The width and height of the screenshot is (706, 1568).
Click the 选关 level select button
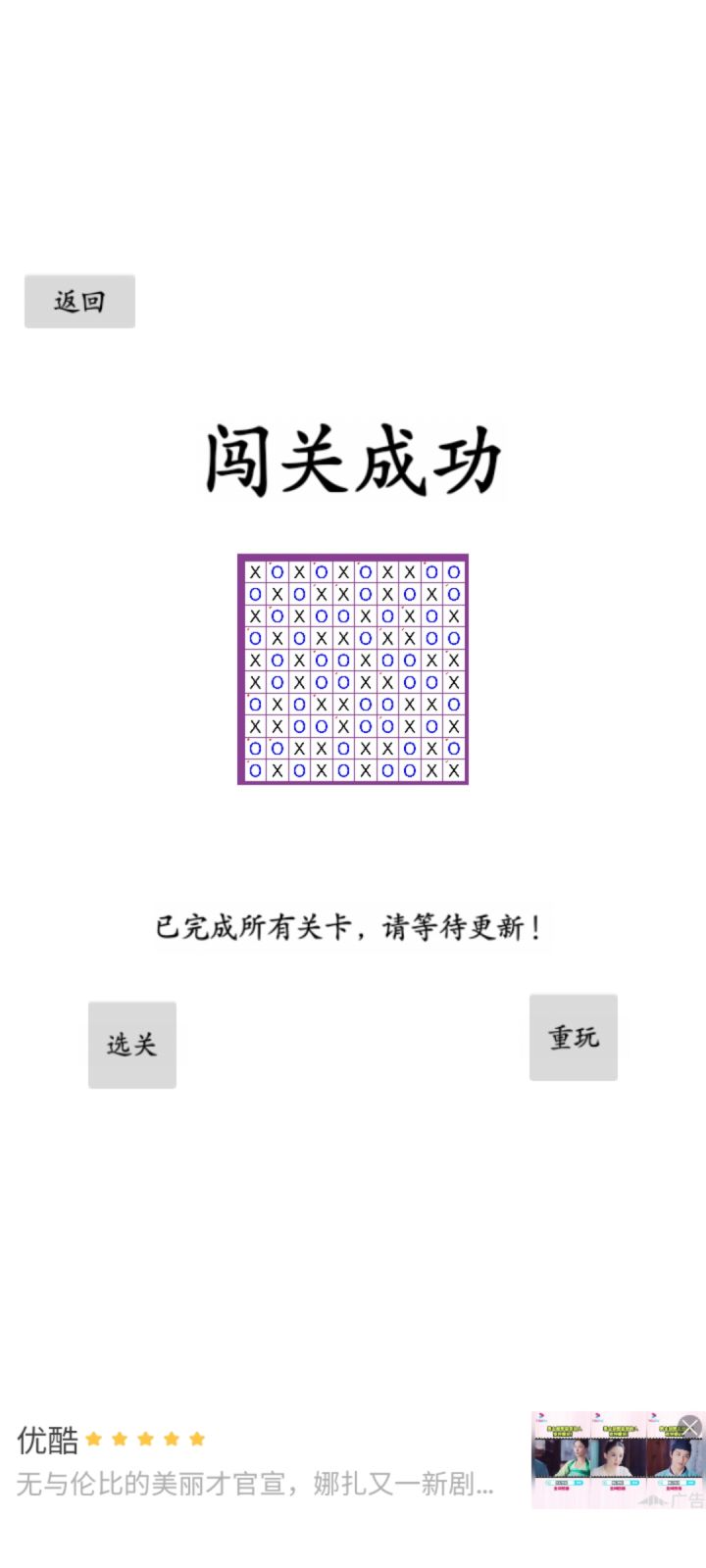coord(131,1045)
